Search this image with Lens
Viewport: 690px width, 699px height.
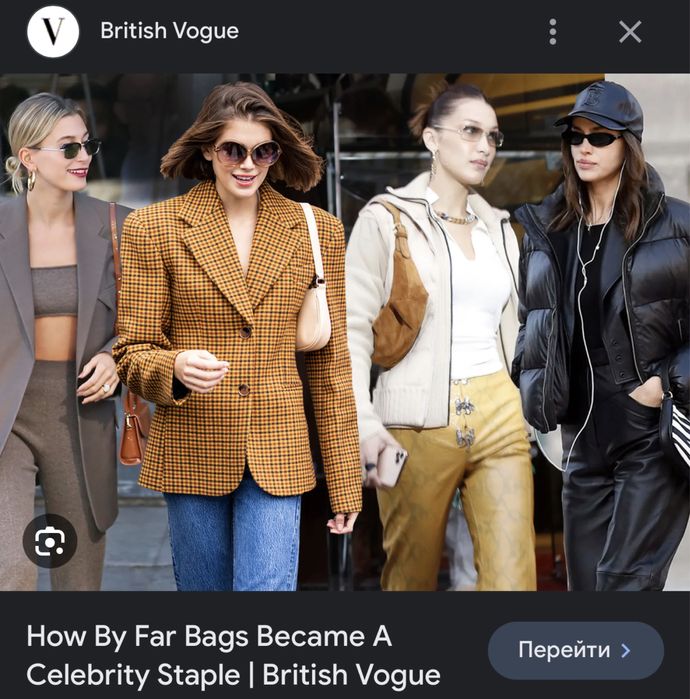[x=49, y=541]
